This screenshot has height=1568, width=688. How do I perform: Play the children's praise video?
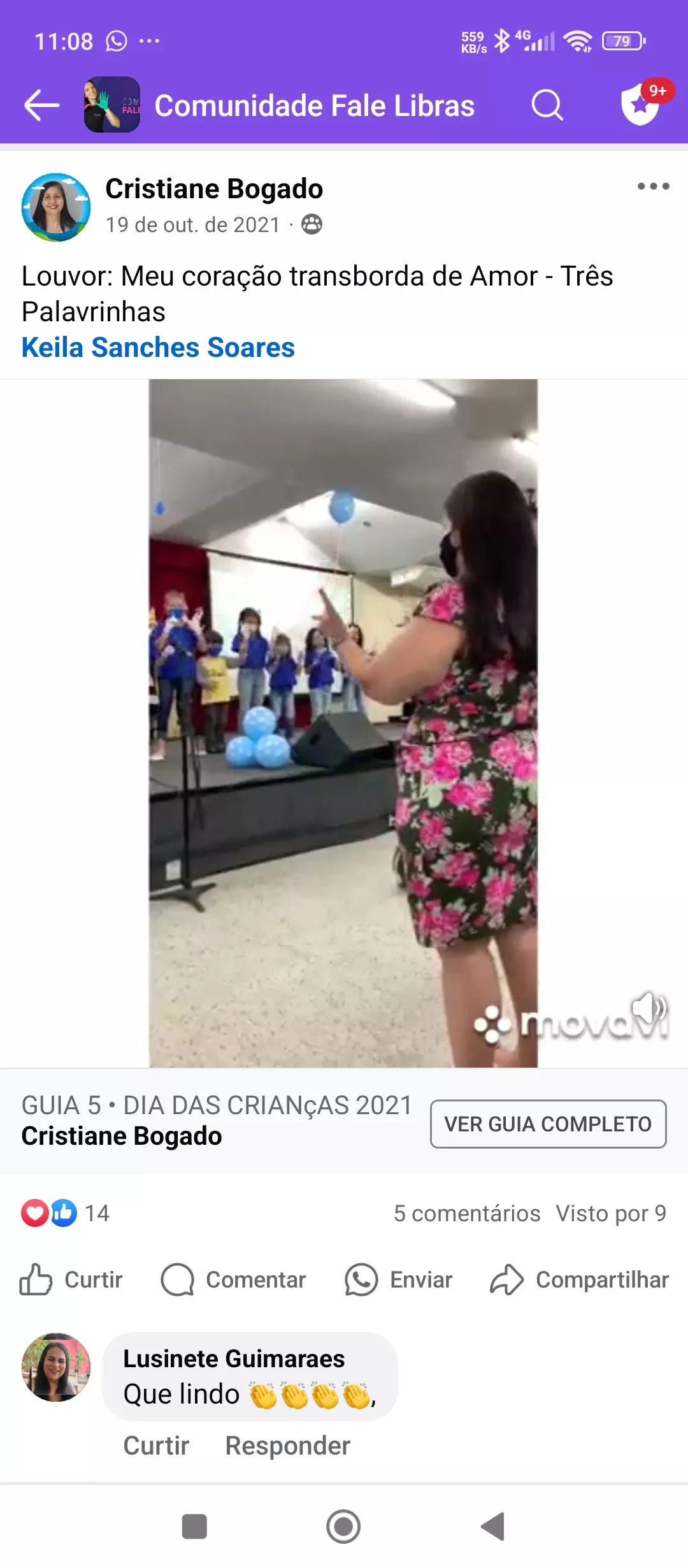[x=343, y=723]
